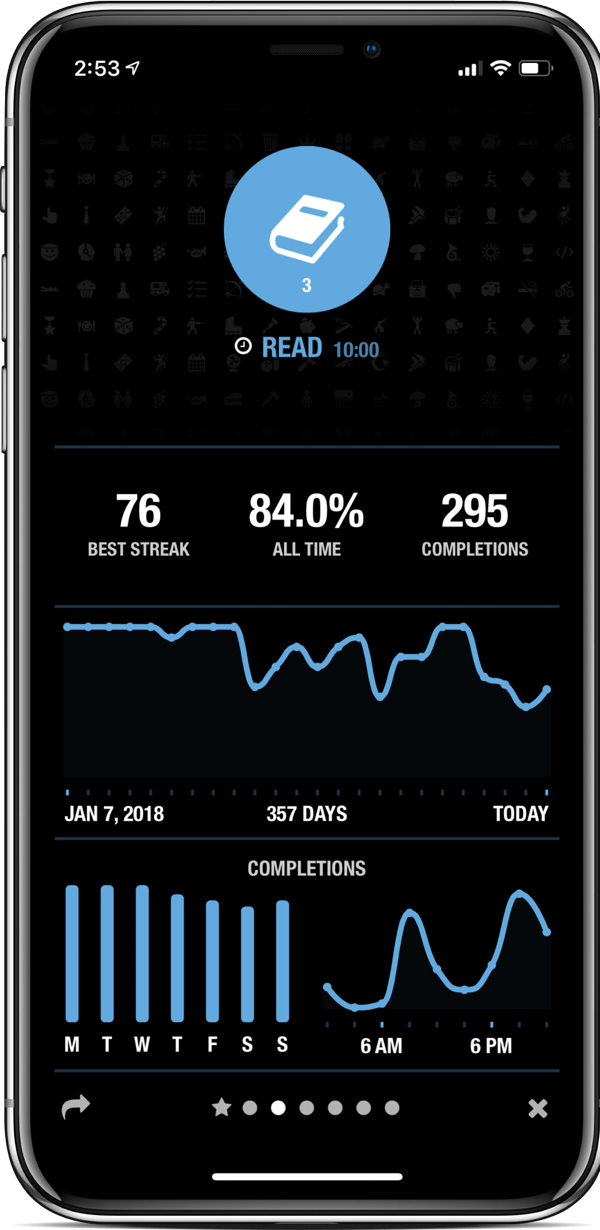Share the Read habit statistics
The width and height of the screenshot is (600, 1230).
76,1106
